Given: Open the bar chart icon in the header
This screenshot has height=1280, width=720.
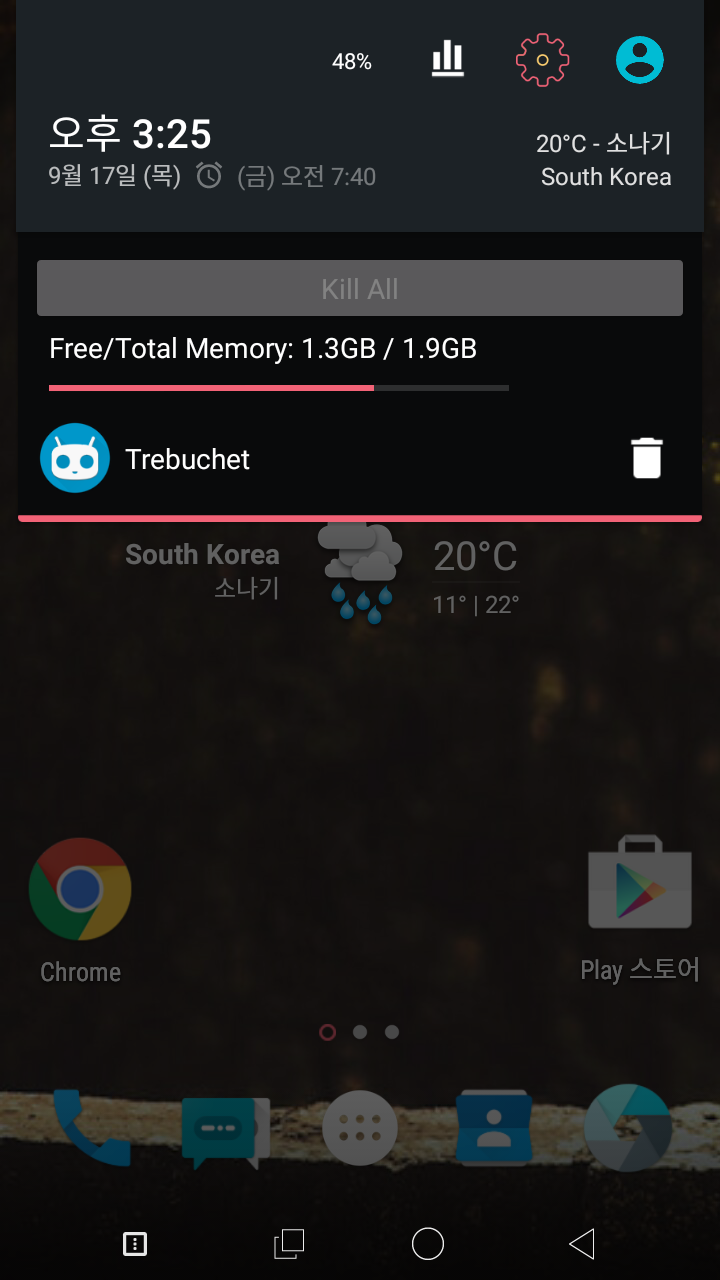Looking at the screenshot, I should click(448, 60).
